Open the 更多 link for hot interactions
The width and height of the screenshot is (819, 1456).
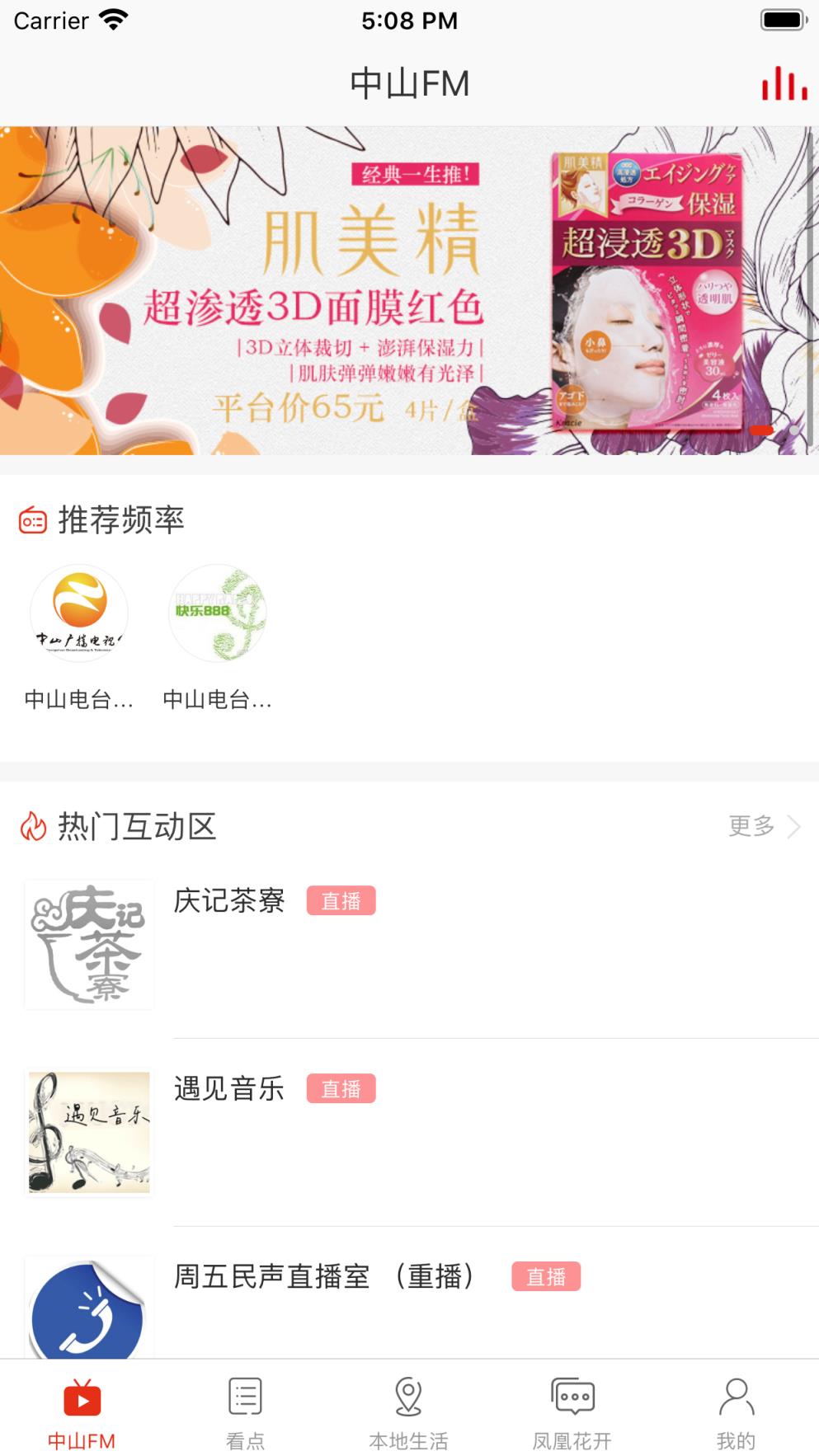(751, 825)
